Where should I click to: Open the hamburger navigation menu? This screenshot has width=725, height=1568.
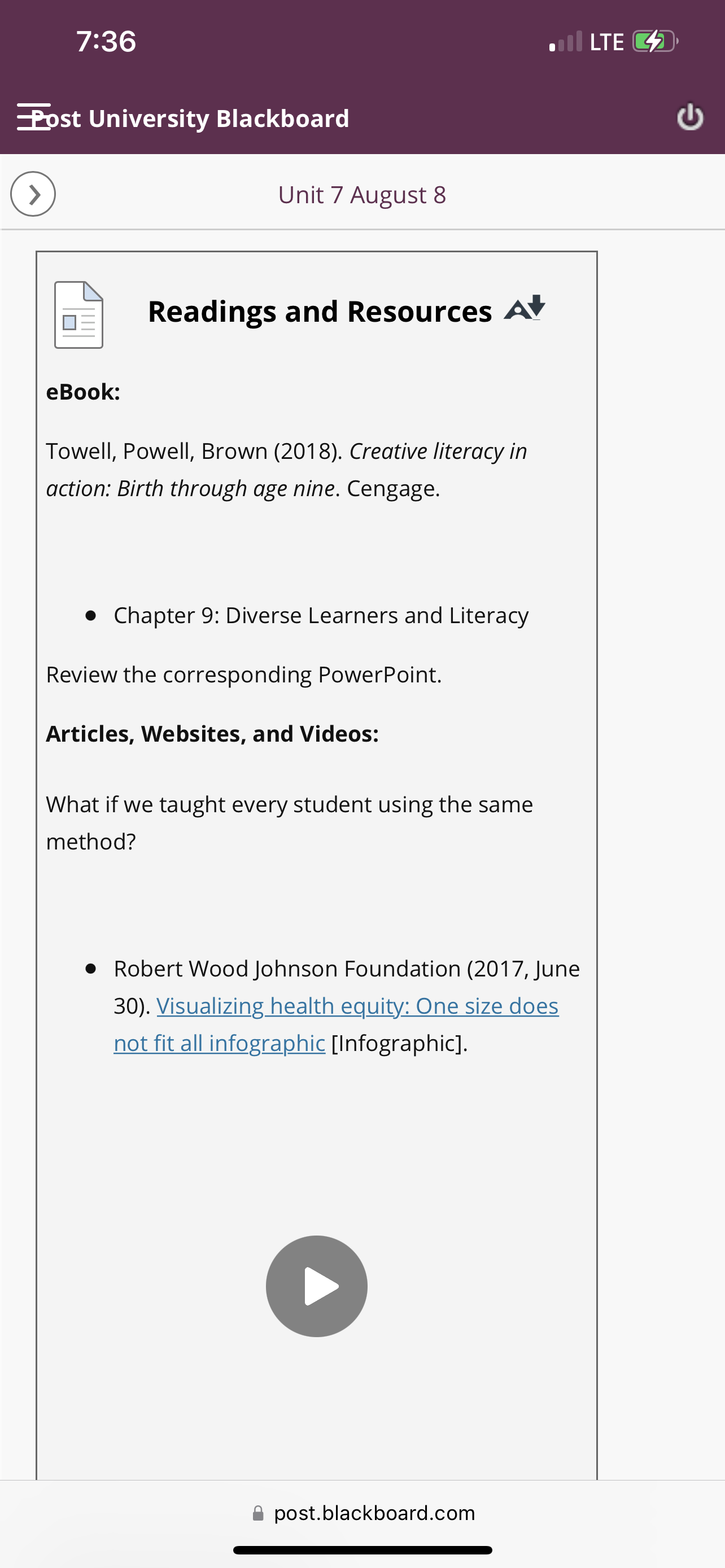pyautogui.click(x=33, y=117)
